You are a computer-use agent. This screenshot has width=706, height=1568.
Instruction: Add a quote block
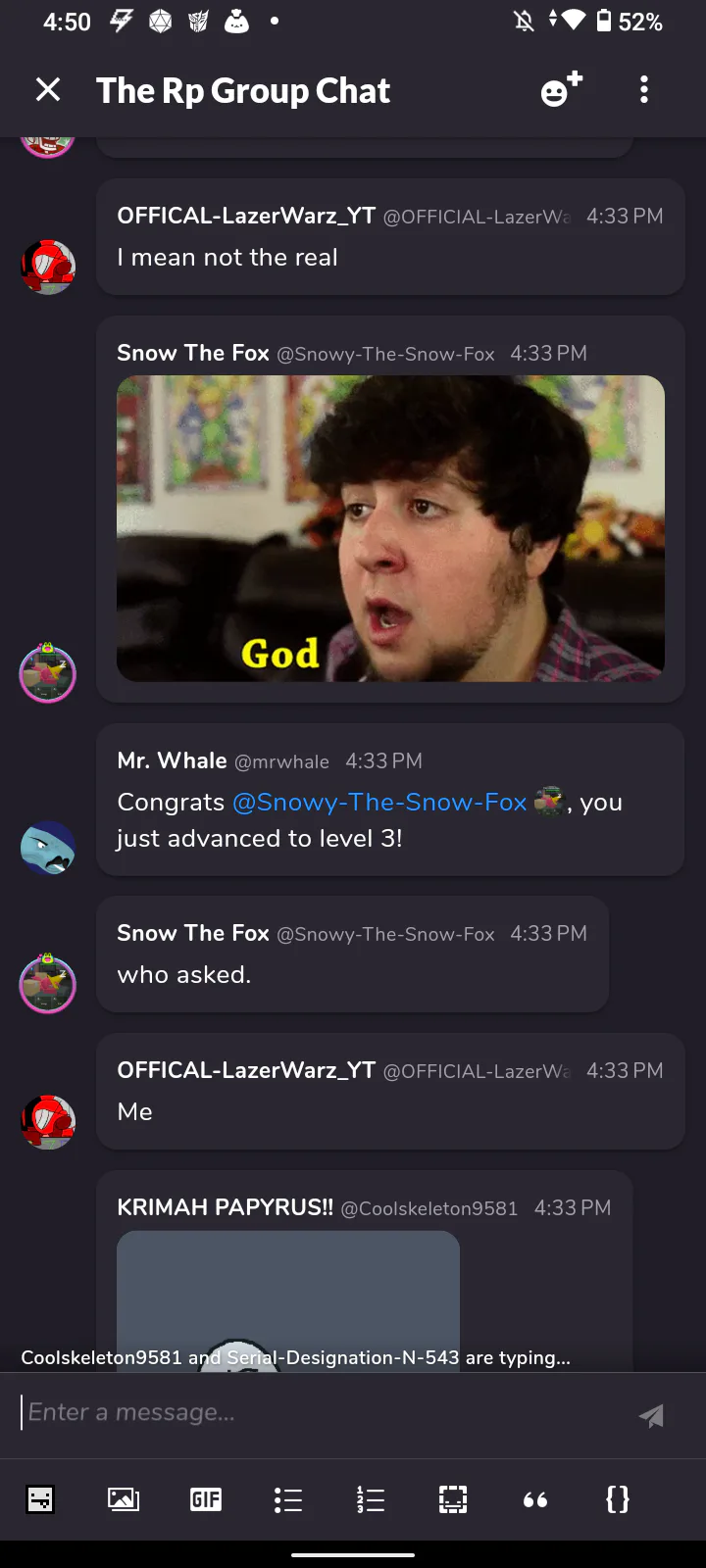(x=535, y=1499)
